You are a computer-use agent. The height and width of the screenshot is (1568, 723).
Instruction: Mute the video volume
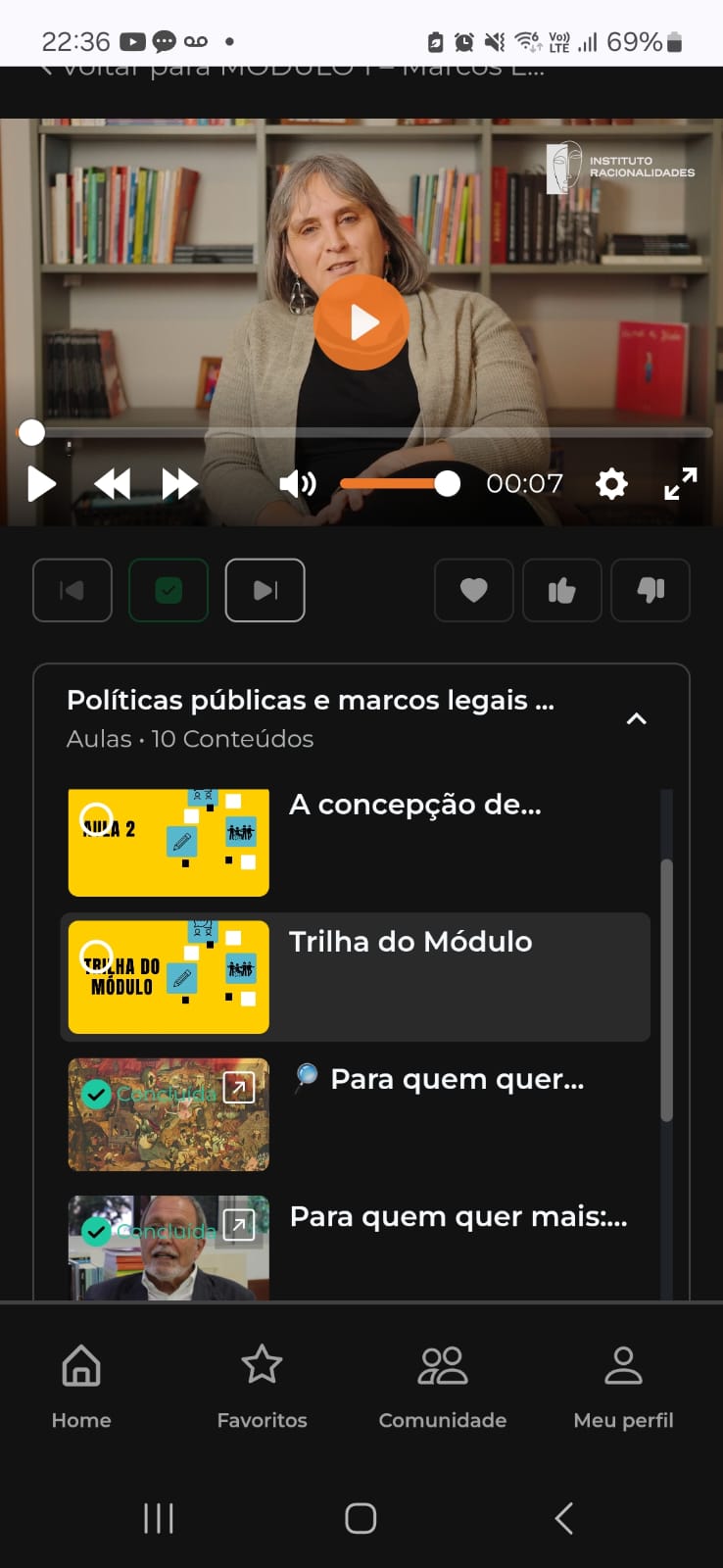(x=298, y=483)
